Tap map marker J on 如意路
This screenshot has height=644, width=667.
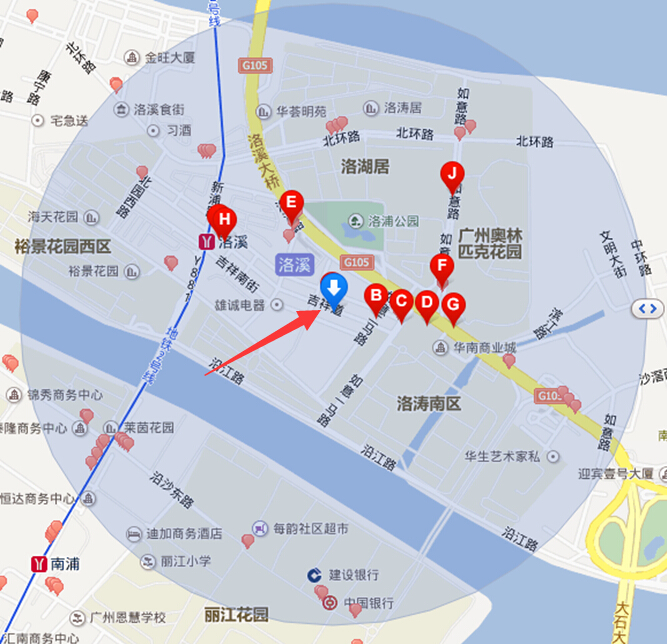(452, 174)
